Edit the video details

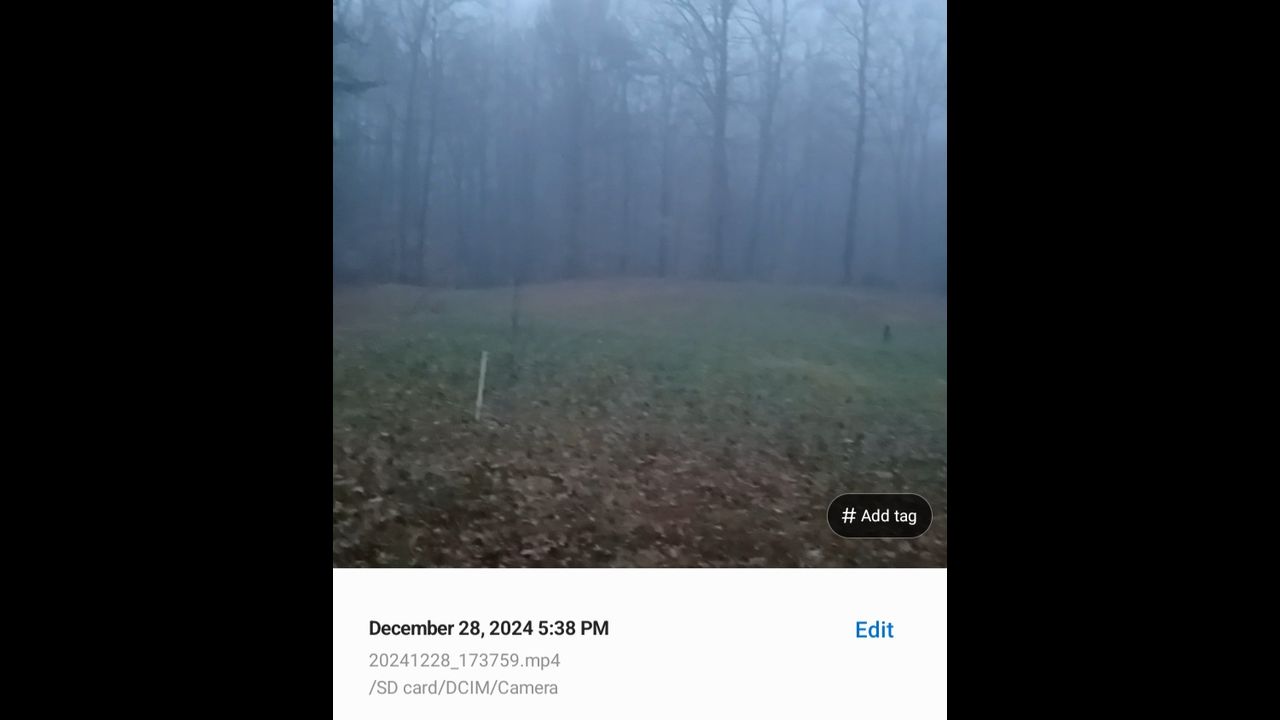[874, 630]
